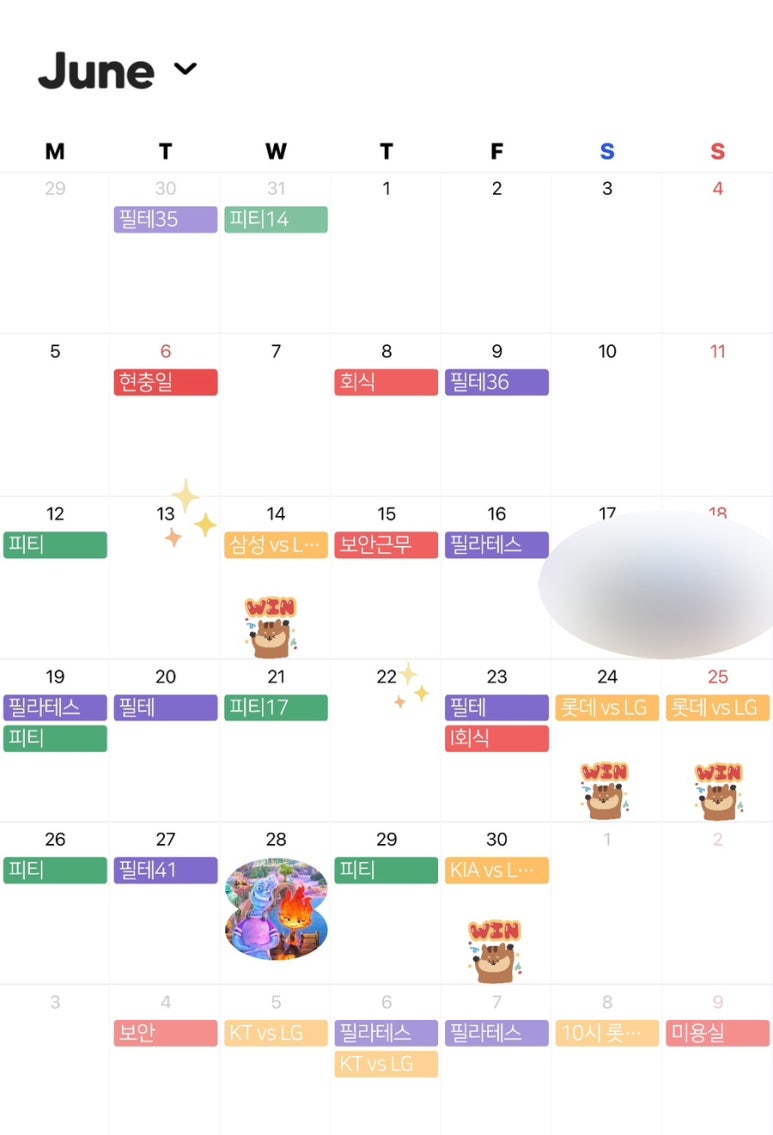Open the KIA vs LG event on June 30
This screenshot has height=1135, width=773.
[x=496, y=870]
